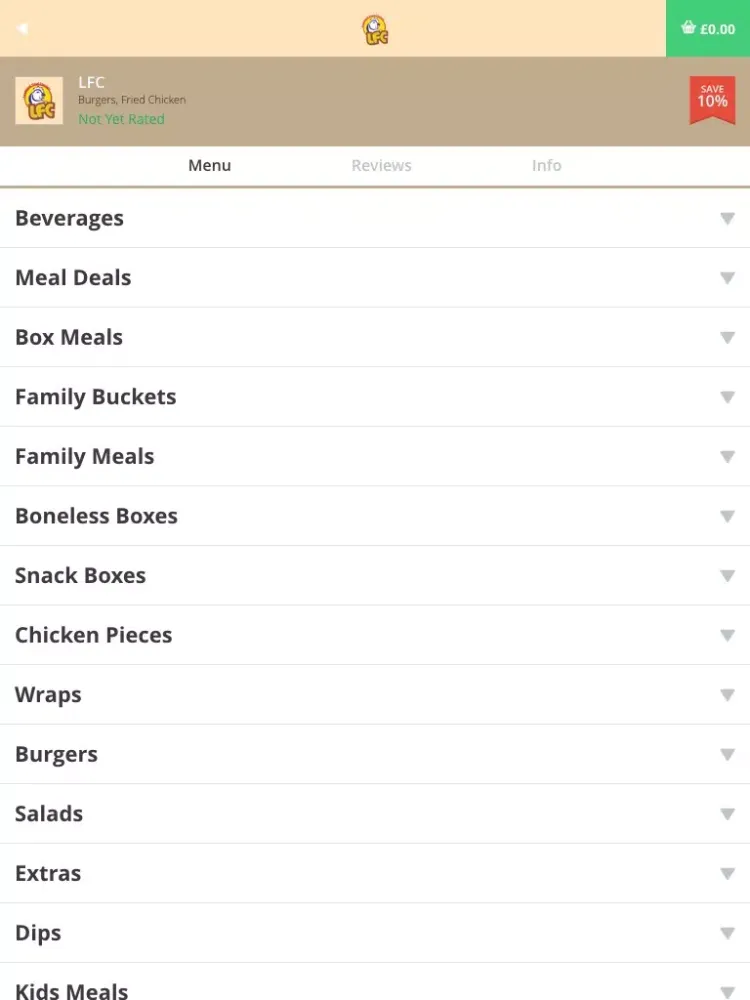Expand the Meal Deals section
Viewport: 750px width, 1000px height.
[375, 278]
